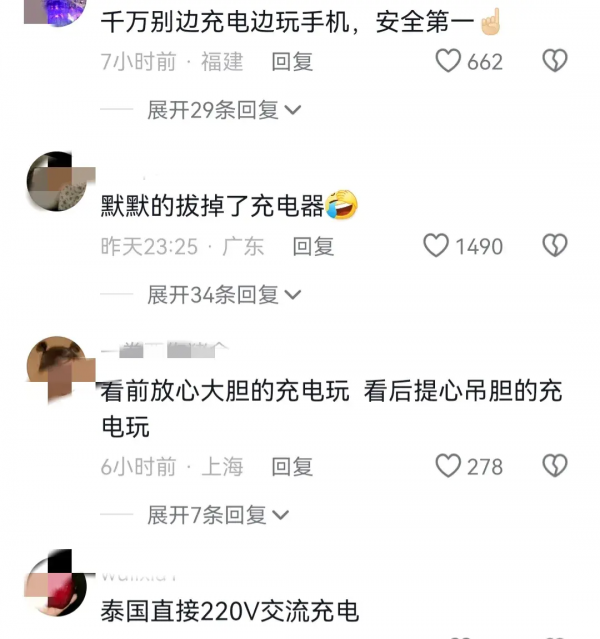
Task: Like the comment "默默的拔掉了充电器"
Action: click(436, 245)
